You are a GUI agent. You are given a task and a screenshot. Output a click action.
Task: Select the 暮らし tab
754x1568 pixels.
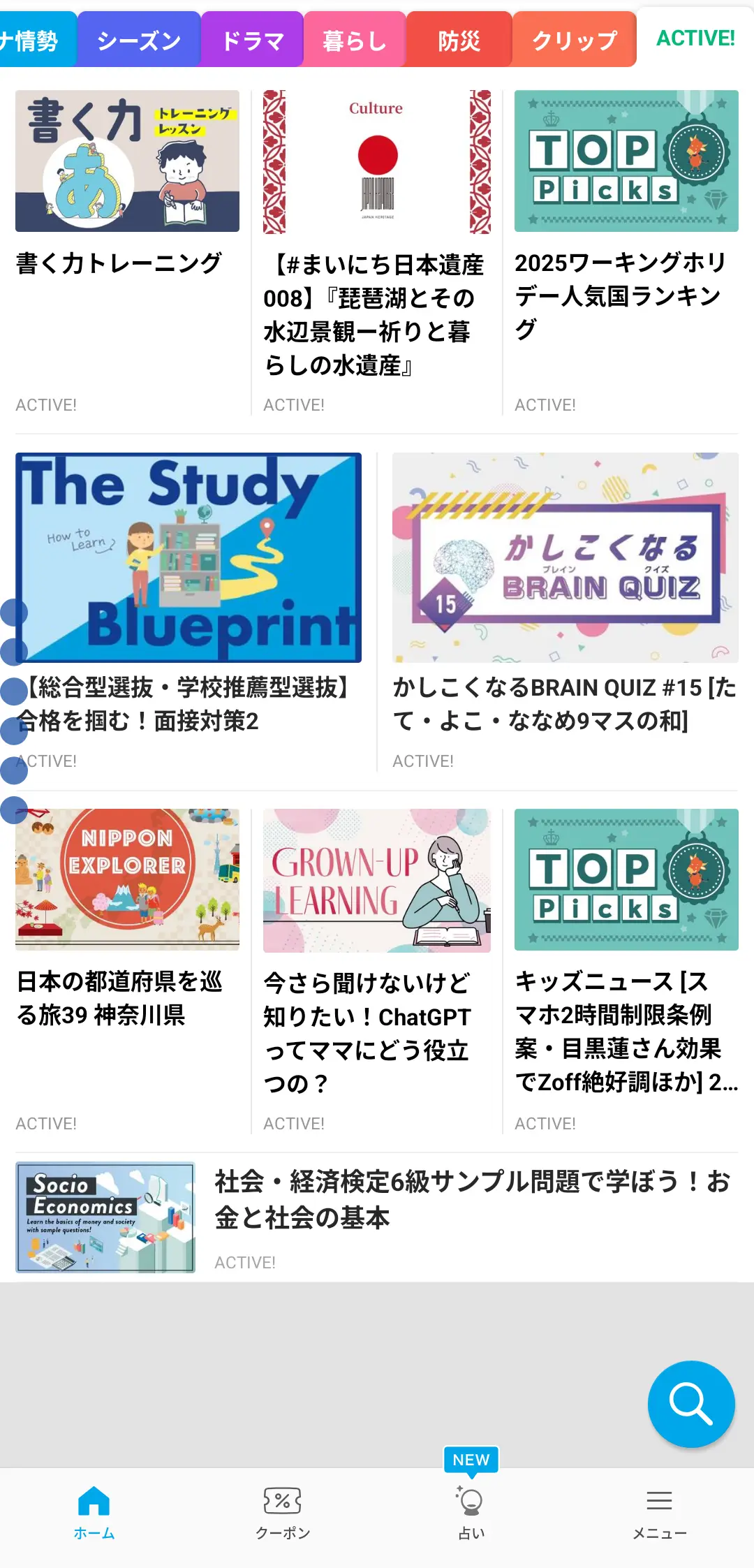point(355,41)
